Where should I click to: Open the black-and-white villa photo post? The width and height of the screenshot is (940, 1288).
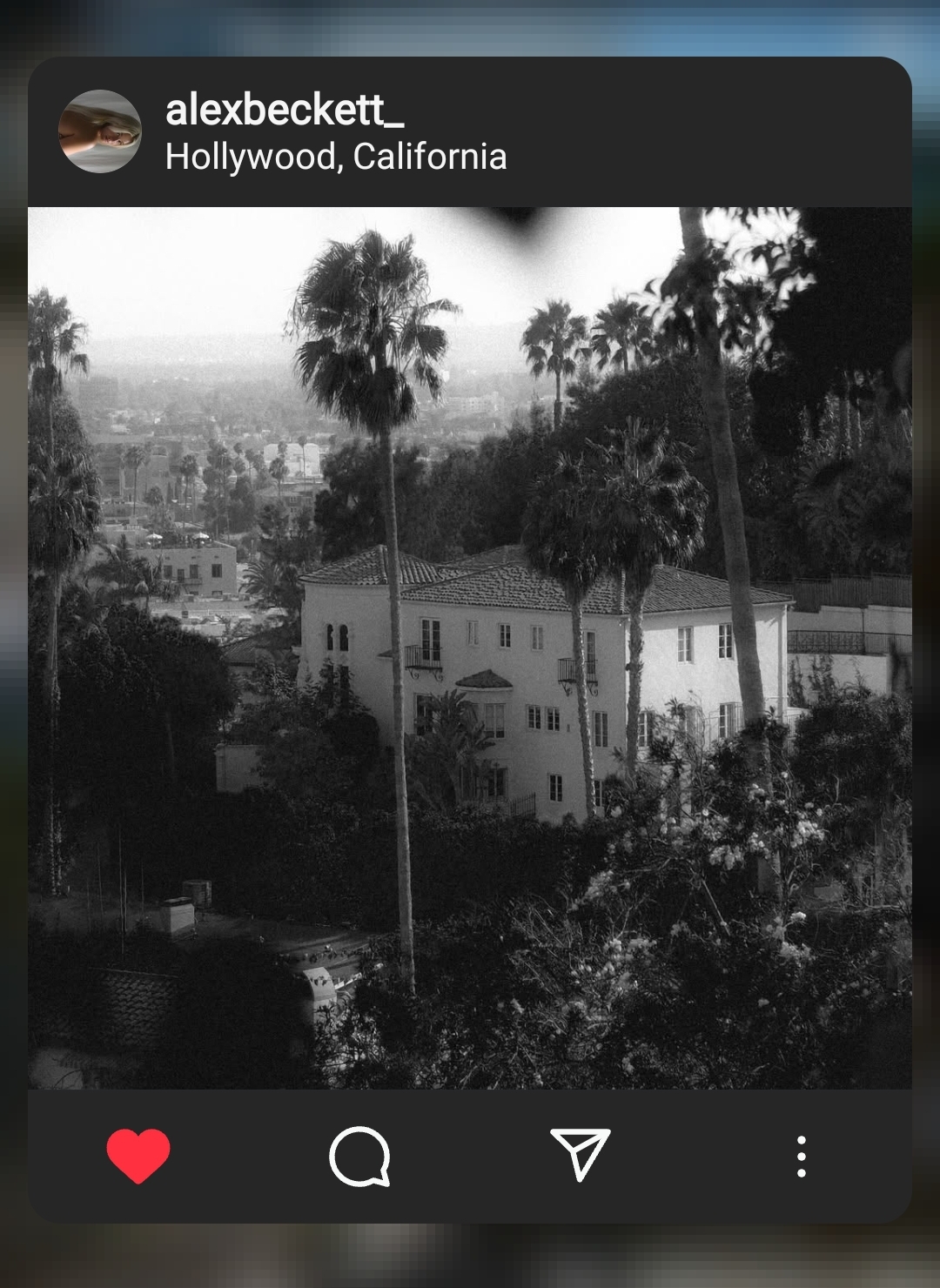(x=470, y=648)
